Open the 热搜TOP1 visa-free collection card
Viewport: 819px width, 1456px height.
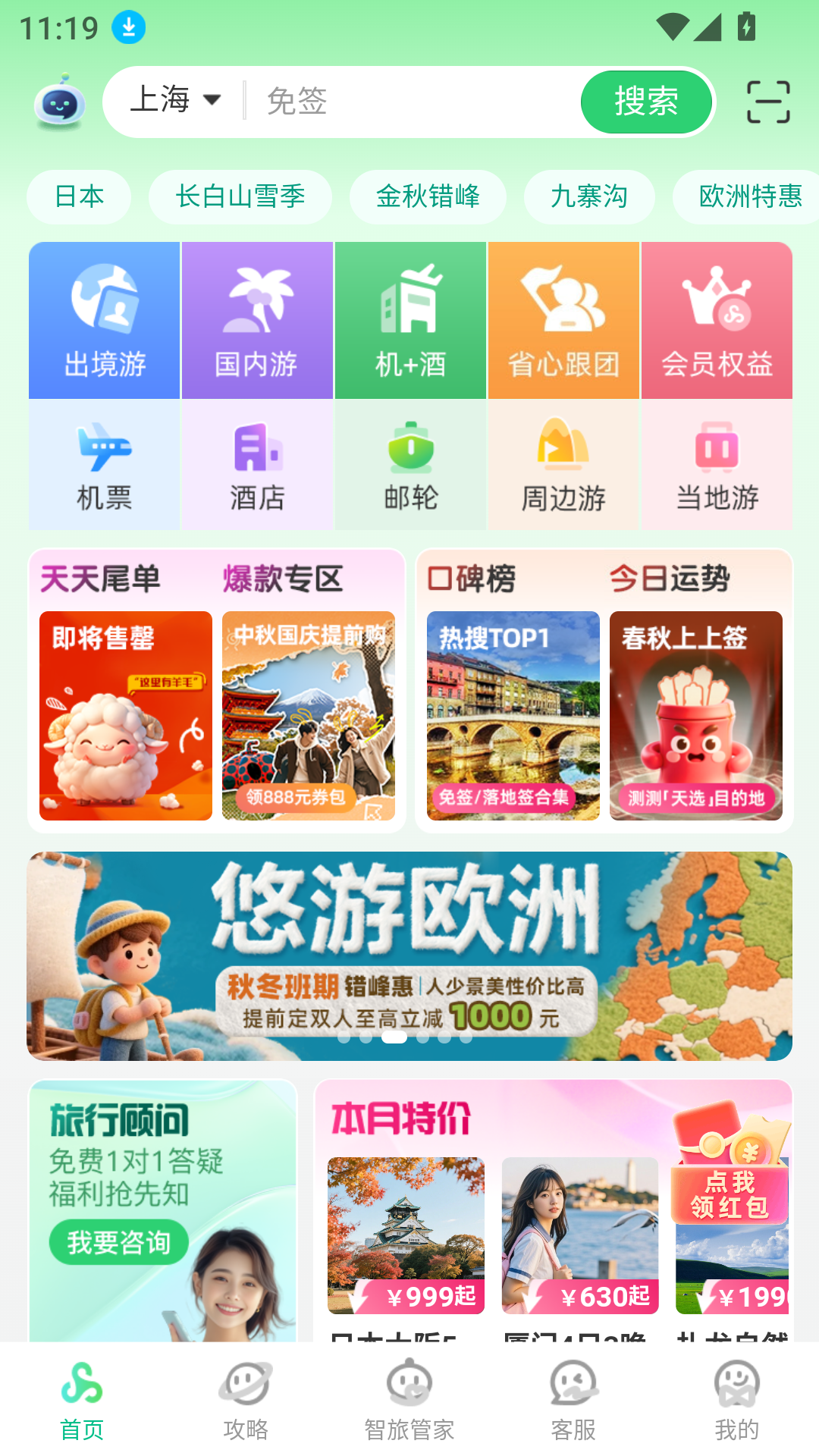513,715
